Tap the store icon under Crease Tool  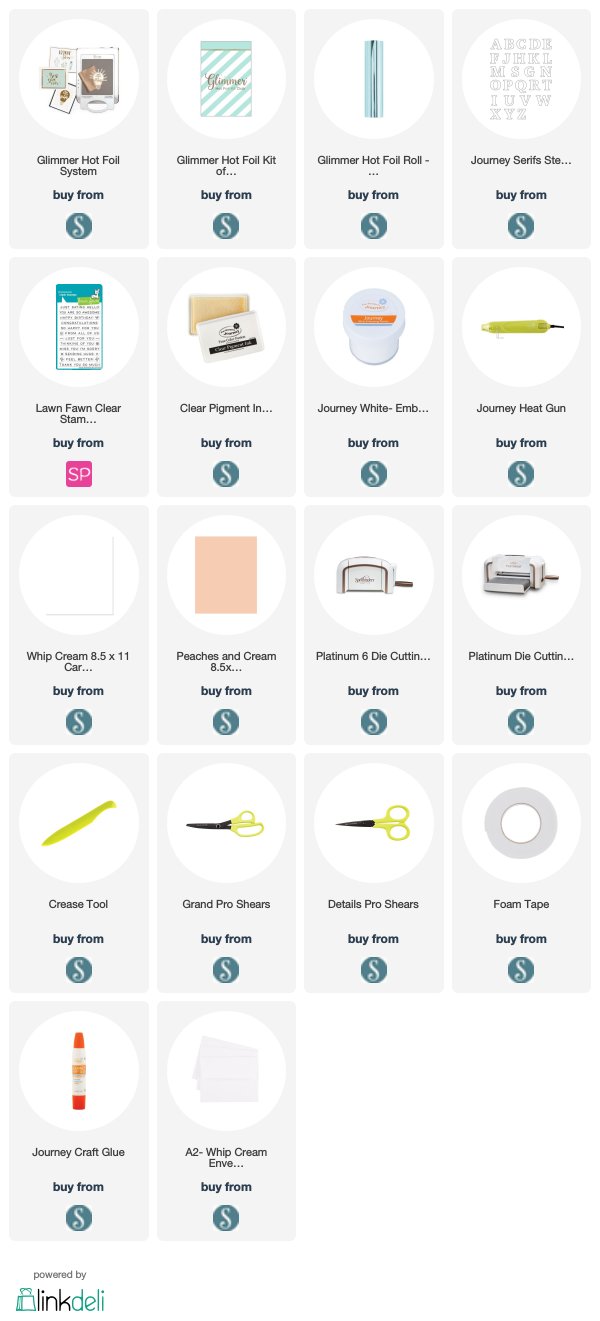[x=78, y=970]
